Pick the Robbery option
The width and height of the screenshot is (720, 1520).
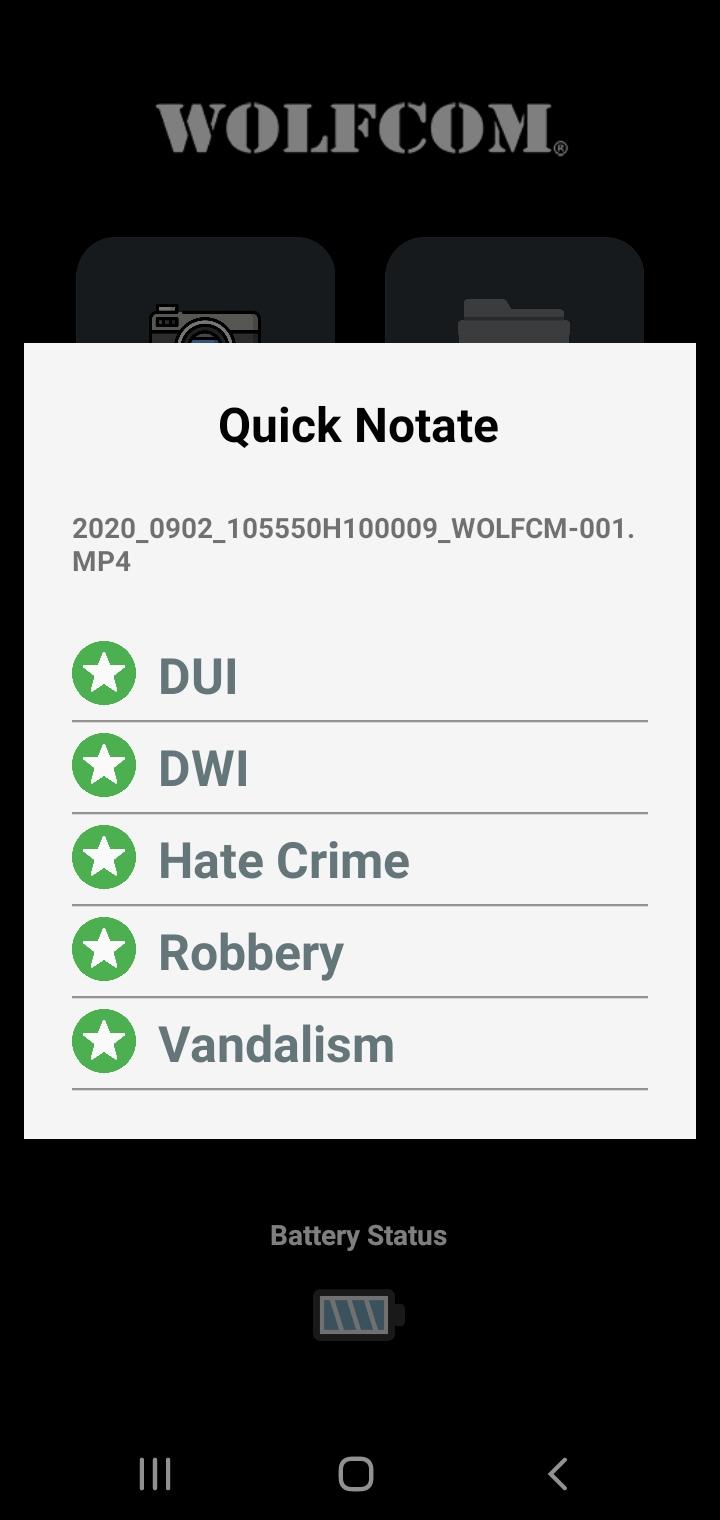(359, 951)
